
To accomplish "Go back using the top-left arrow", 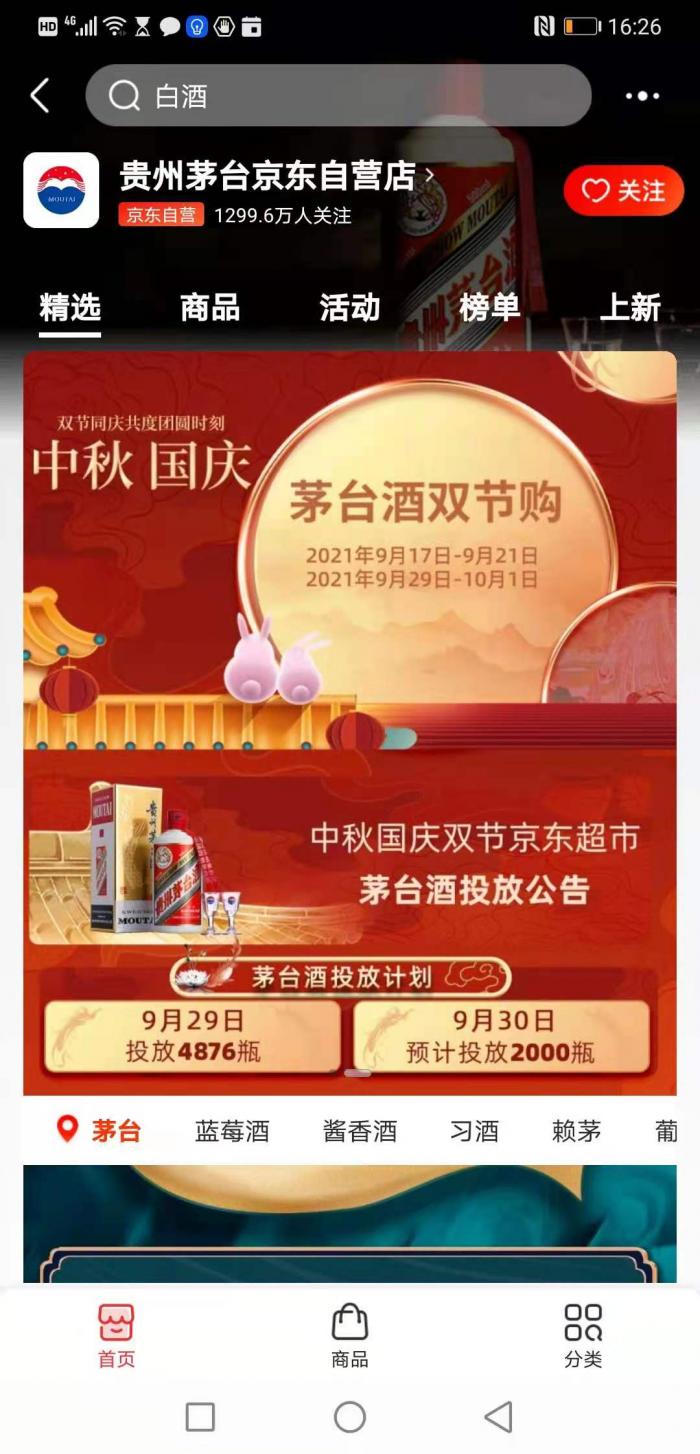I will click(39, 96).
